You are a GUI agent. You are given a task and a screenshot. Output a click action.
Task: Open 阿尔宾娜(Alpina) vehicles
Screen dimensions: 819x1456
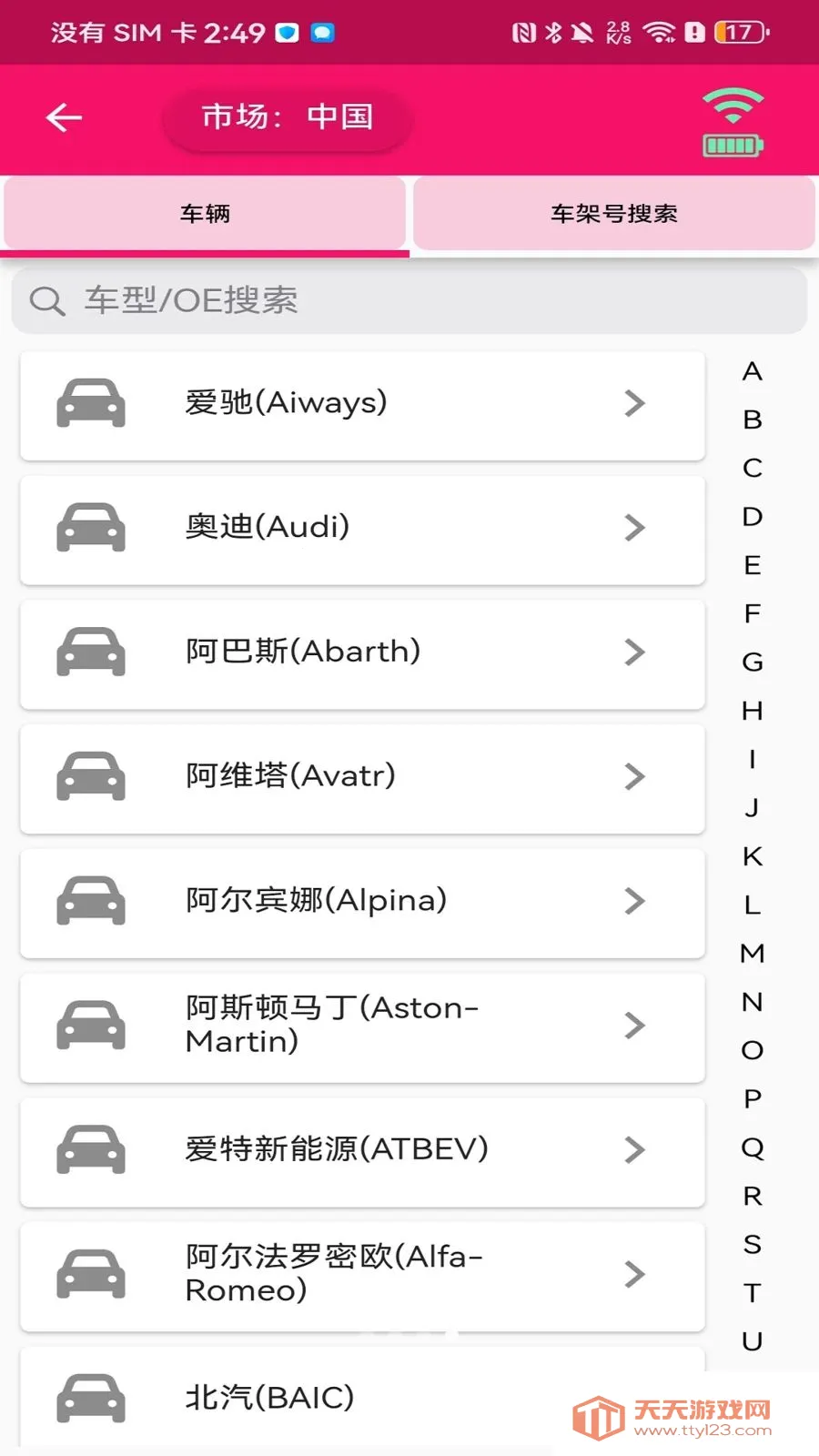point(362,903)
